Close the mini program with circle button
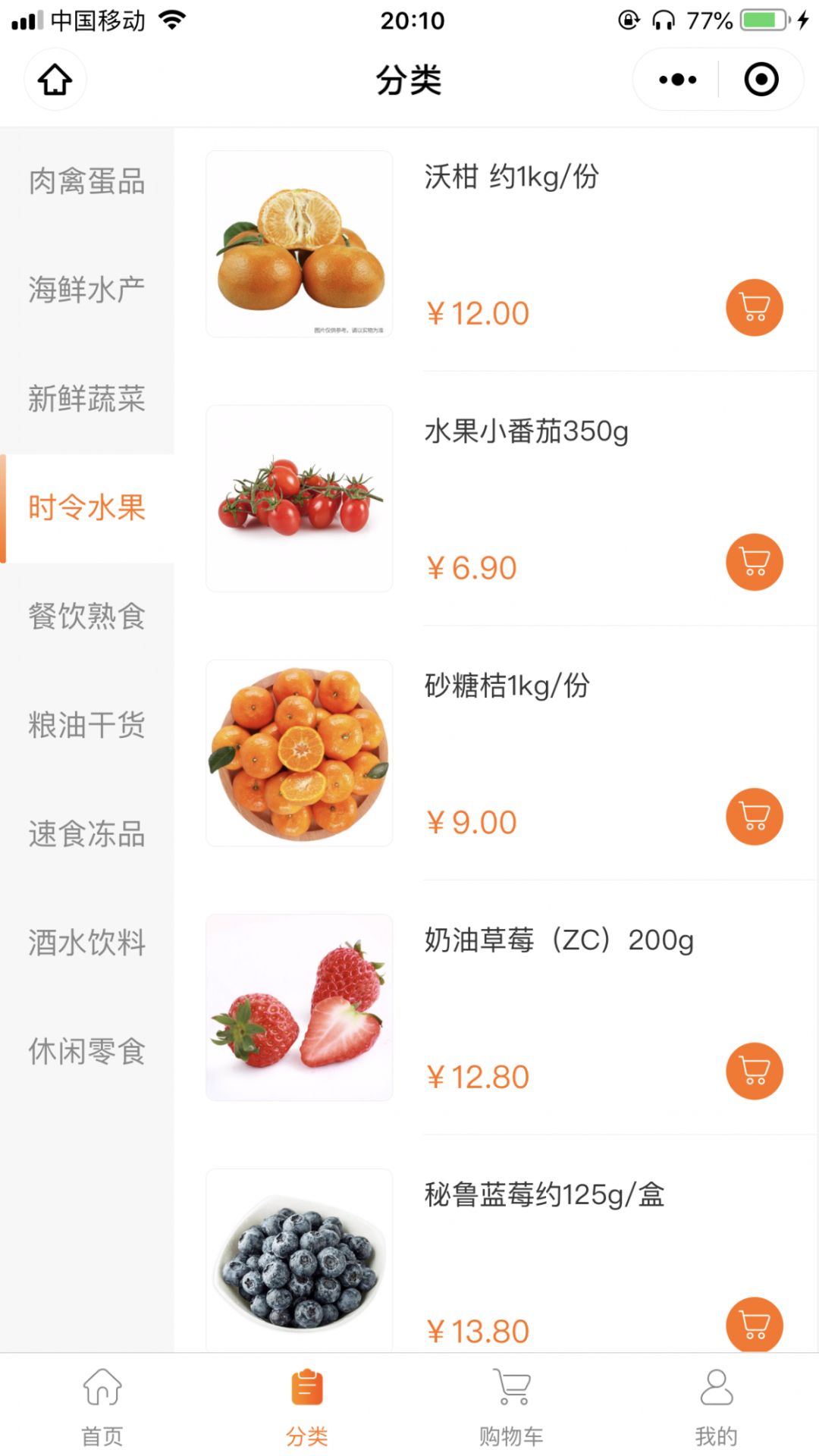Screen dimensions: 819x1456 (x=761, y=80)
